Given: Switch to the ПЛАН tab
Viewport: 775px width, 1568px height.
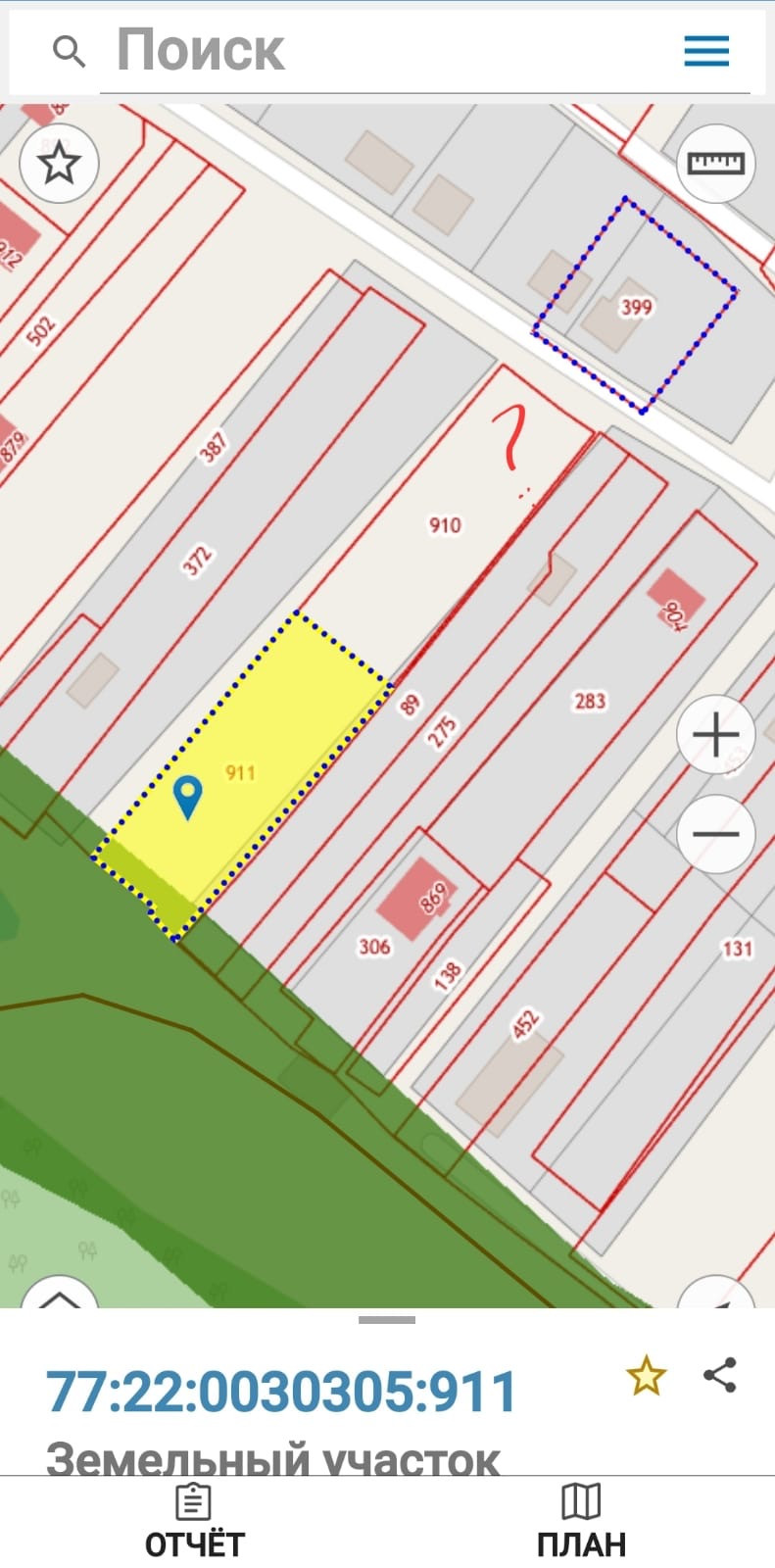Looking at the screenshot, I should tap(581, 1522).
